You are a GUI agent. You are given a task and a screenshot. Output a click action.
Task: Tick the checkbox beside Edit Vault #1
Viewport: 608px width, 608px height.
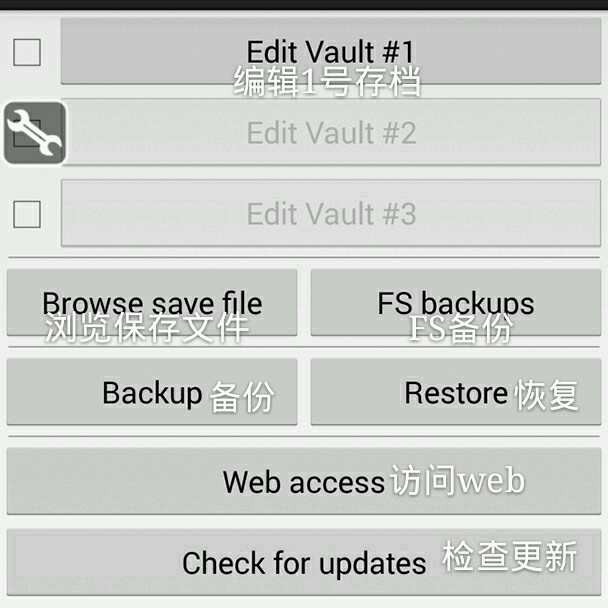tap(27, 52)
